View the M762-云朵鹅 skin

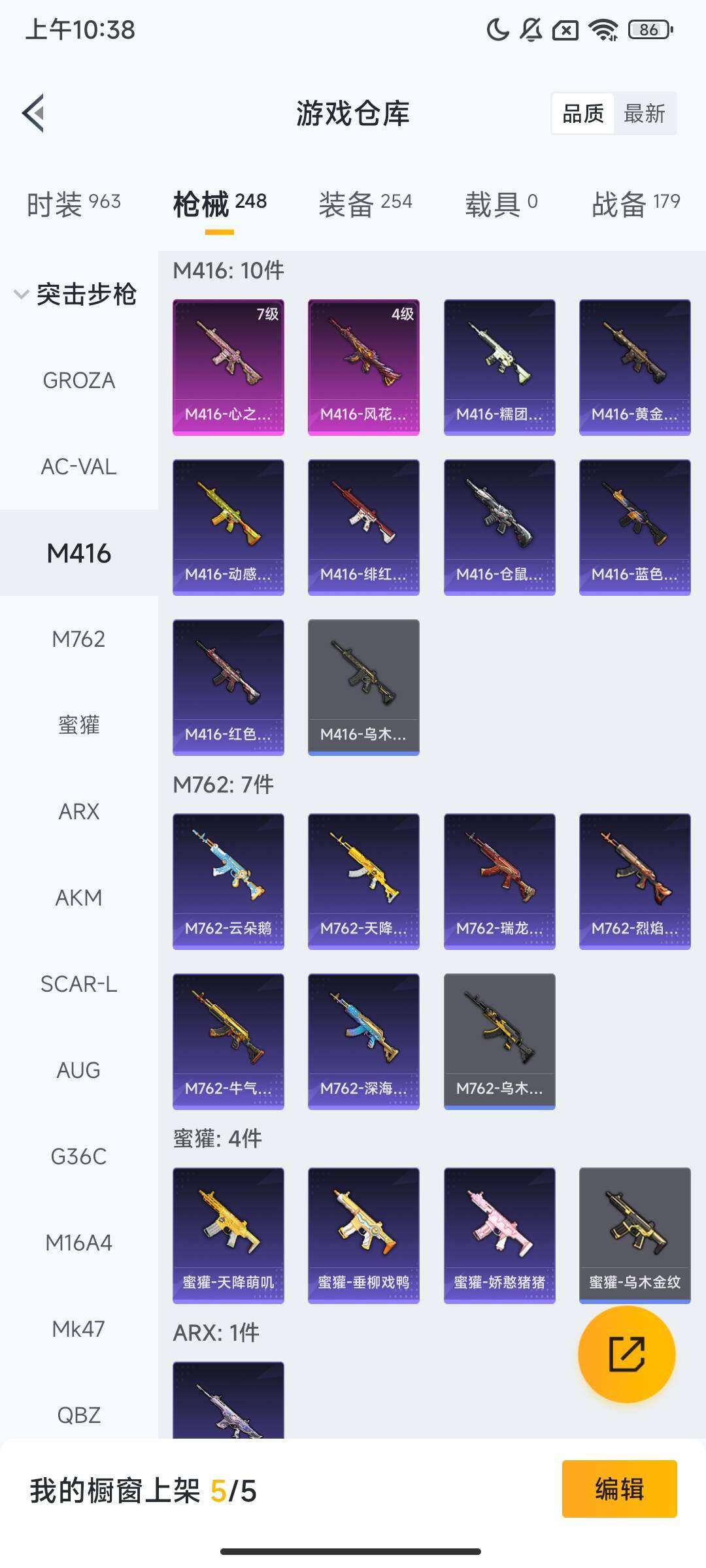pyautogui.click(x=228, y=881)
